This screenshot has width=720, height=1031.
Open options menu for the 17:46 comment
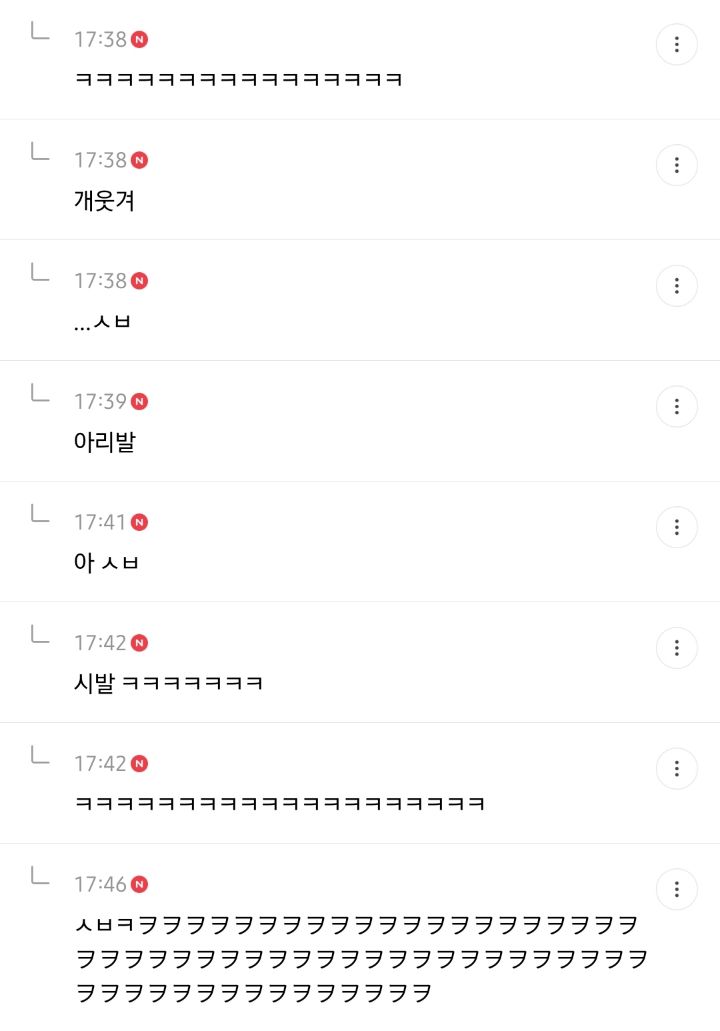click(677, 890)
